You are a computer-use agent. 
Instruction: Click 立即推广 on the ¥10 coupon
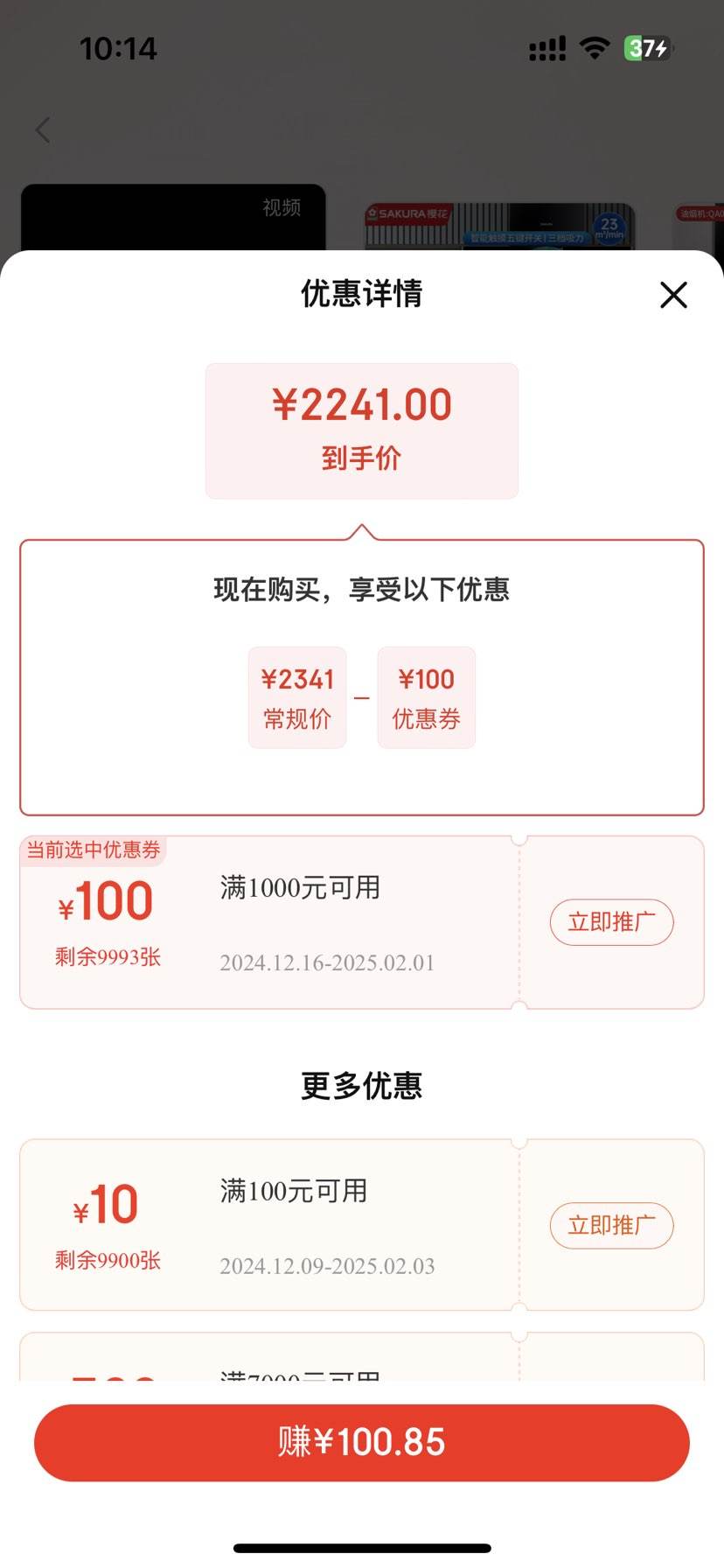tap(611, 1226)
